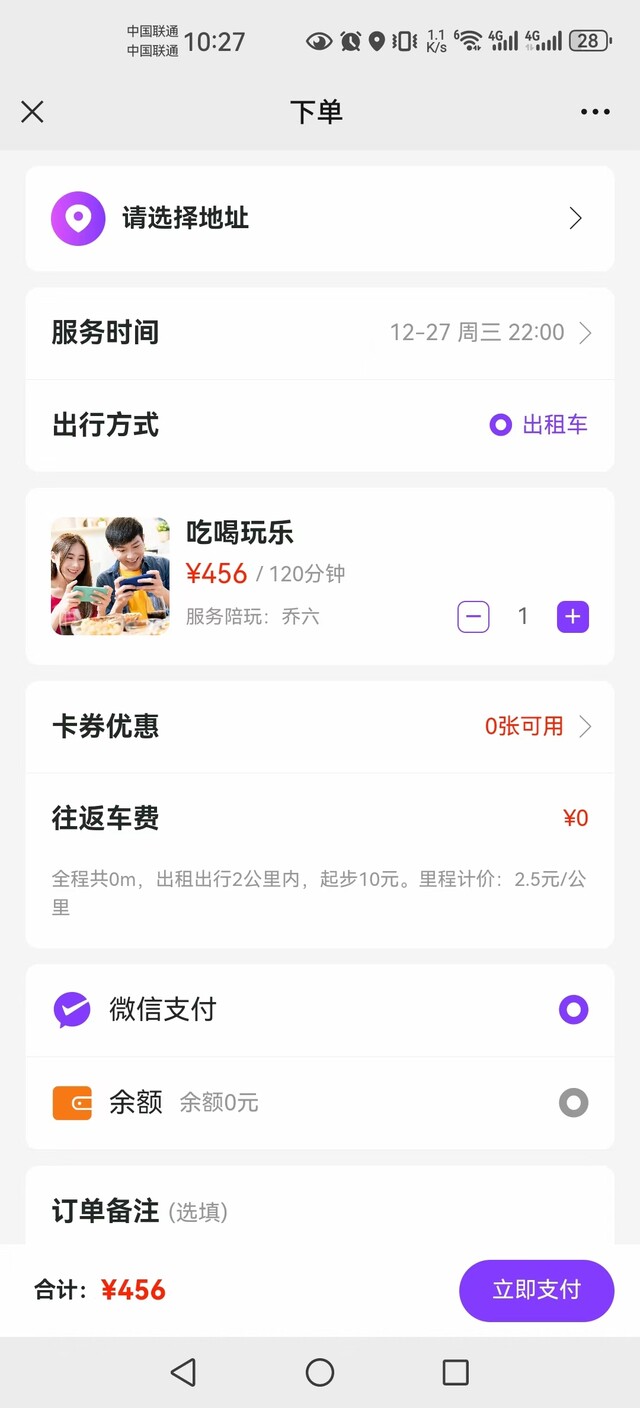The height and width of the screenshot is (1408, 640).
Task: Tap 立即支付 to pay now
Action: tap(536, 1290)
